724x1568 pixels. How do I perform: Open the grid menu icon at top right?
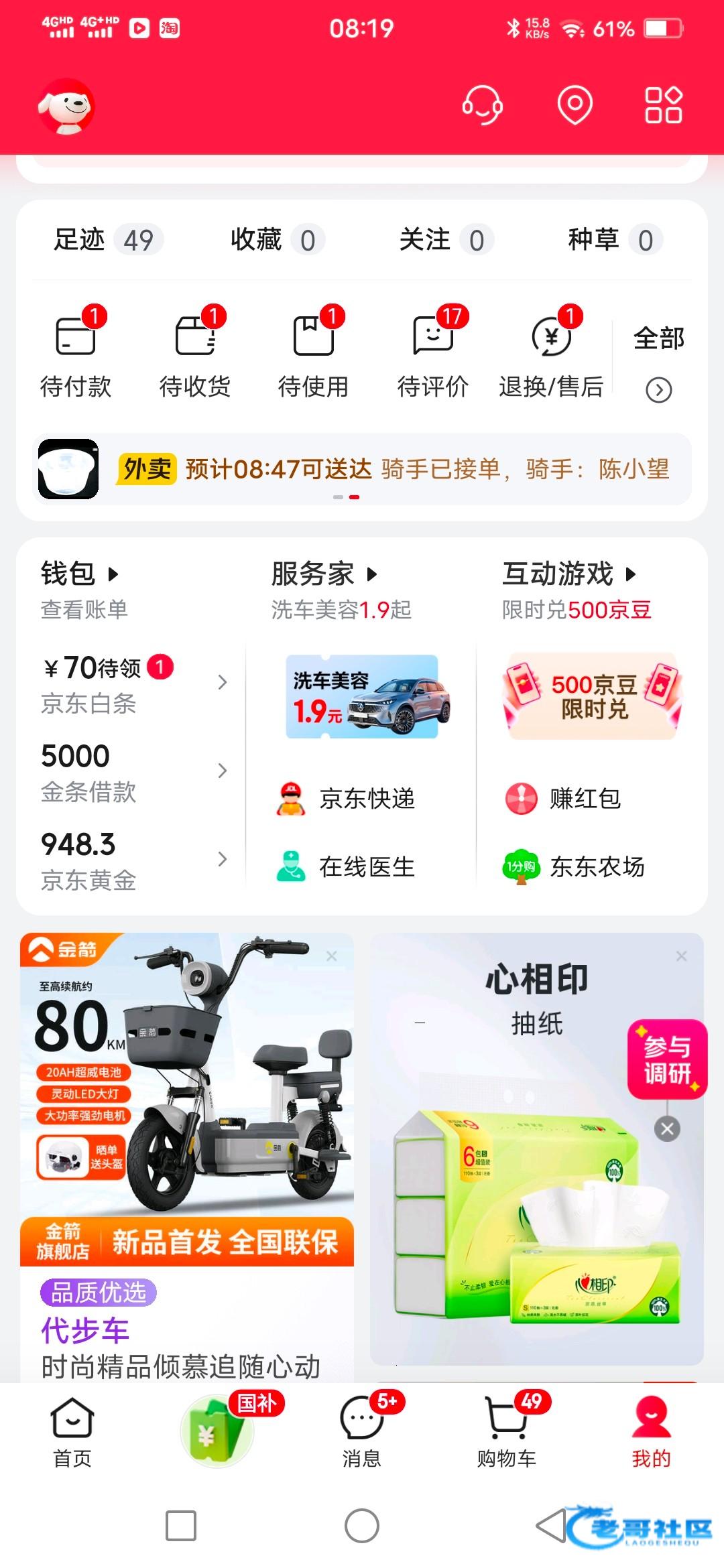pos(663,106)
